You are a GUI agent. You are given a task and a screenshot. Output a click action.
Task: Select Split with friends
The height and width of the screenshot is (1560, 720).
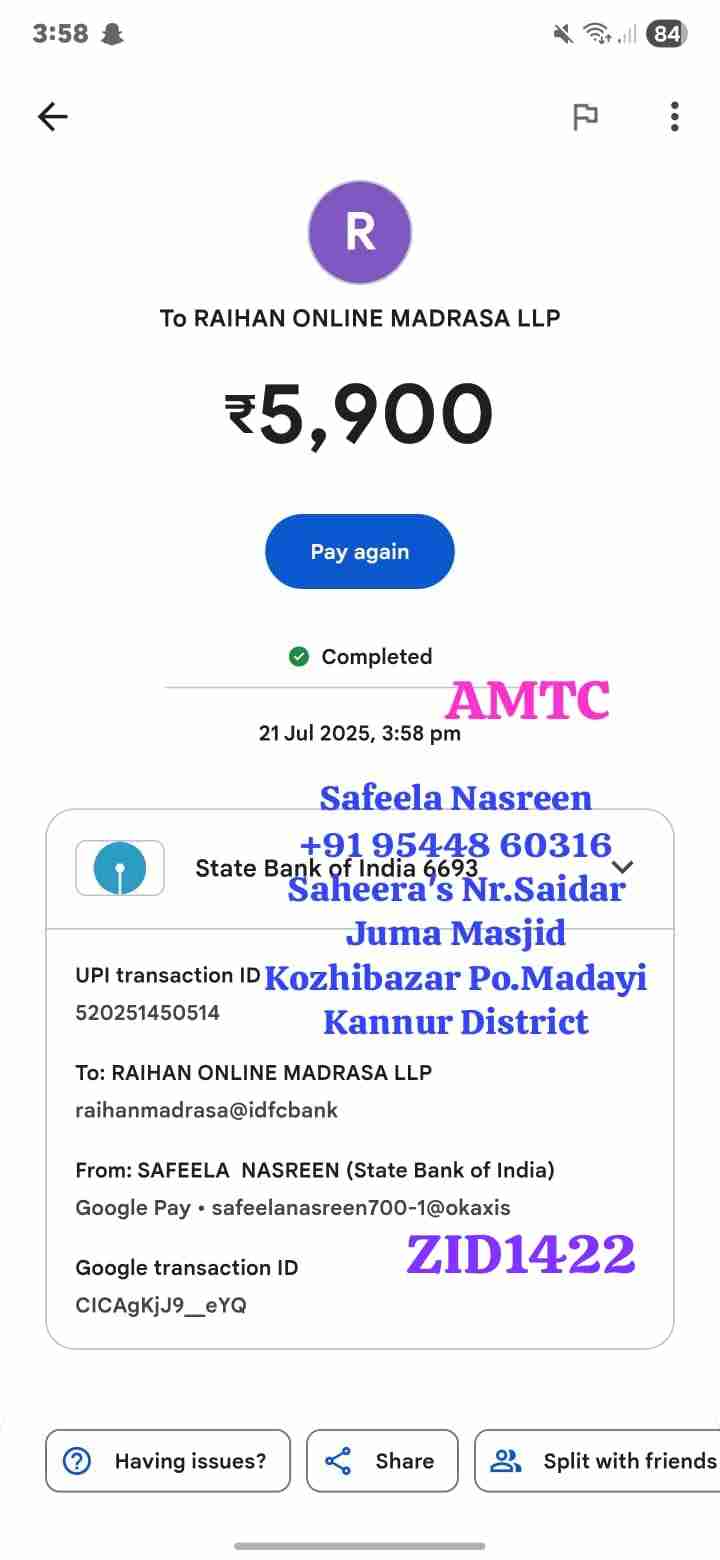click(x=600, y=1461)
